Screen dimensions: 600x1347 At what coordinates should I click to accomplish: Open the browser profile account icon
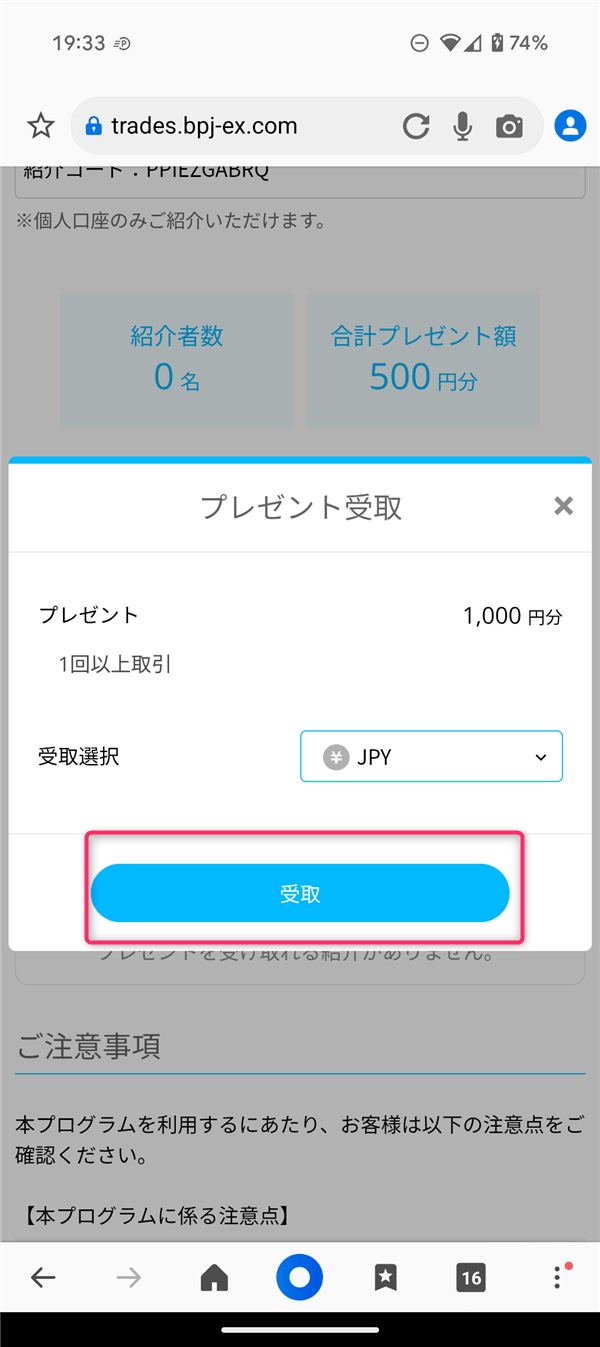click(x=570, y=126)
